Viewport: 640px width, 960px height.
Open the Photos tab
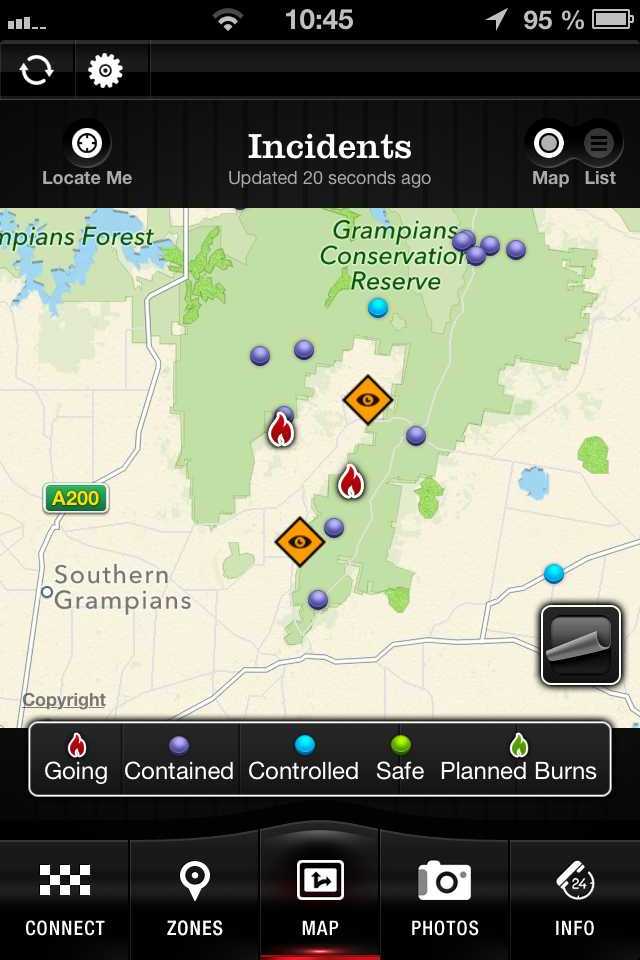pos(445,900)
